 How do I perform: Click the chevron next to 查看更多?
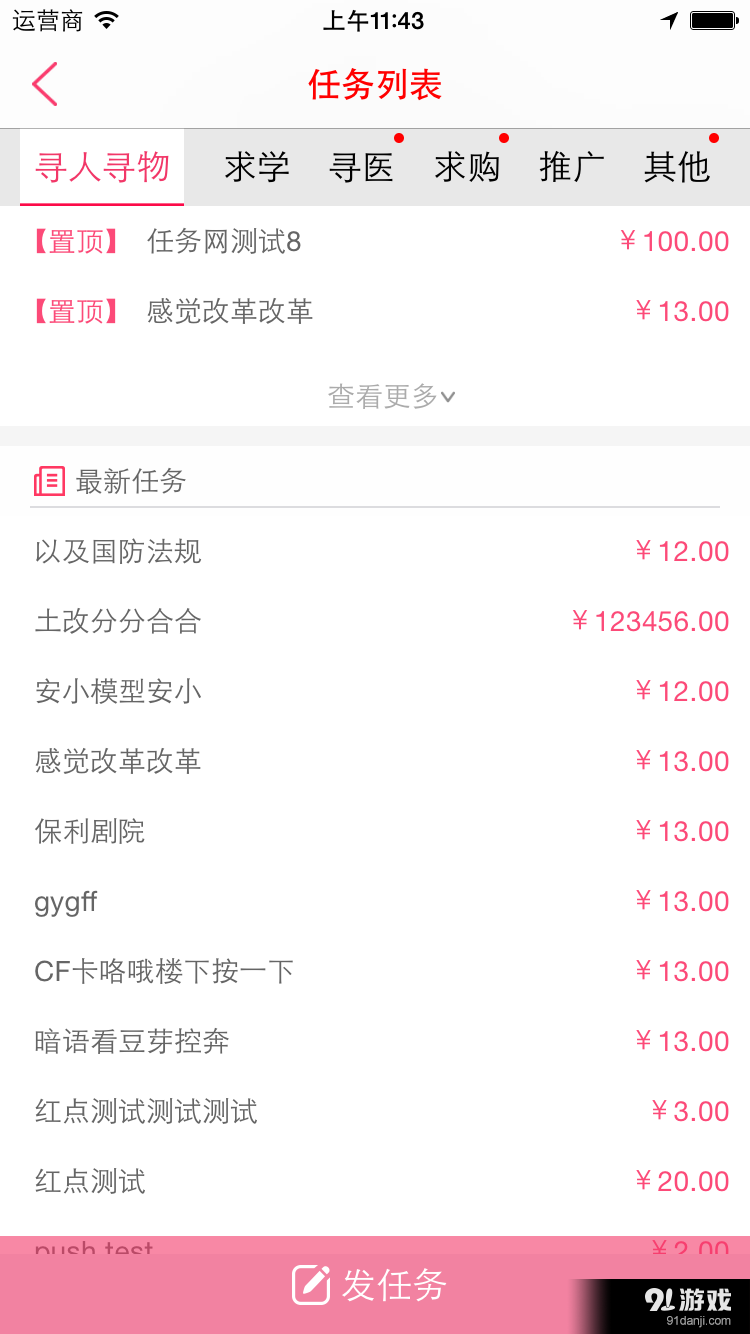click(446, 397)
